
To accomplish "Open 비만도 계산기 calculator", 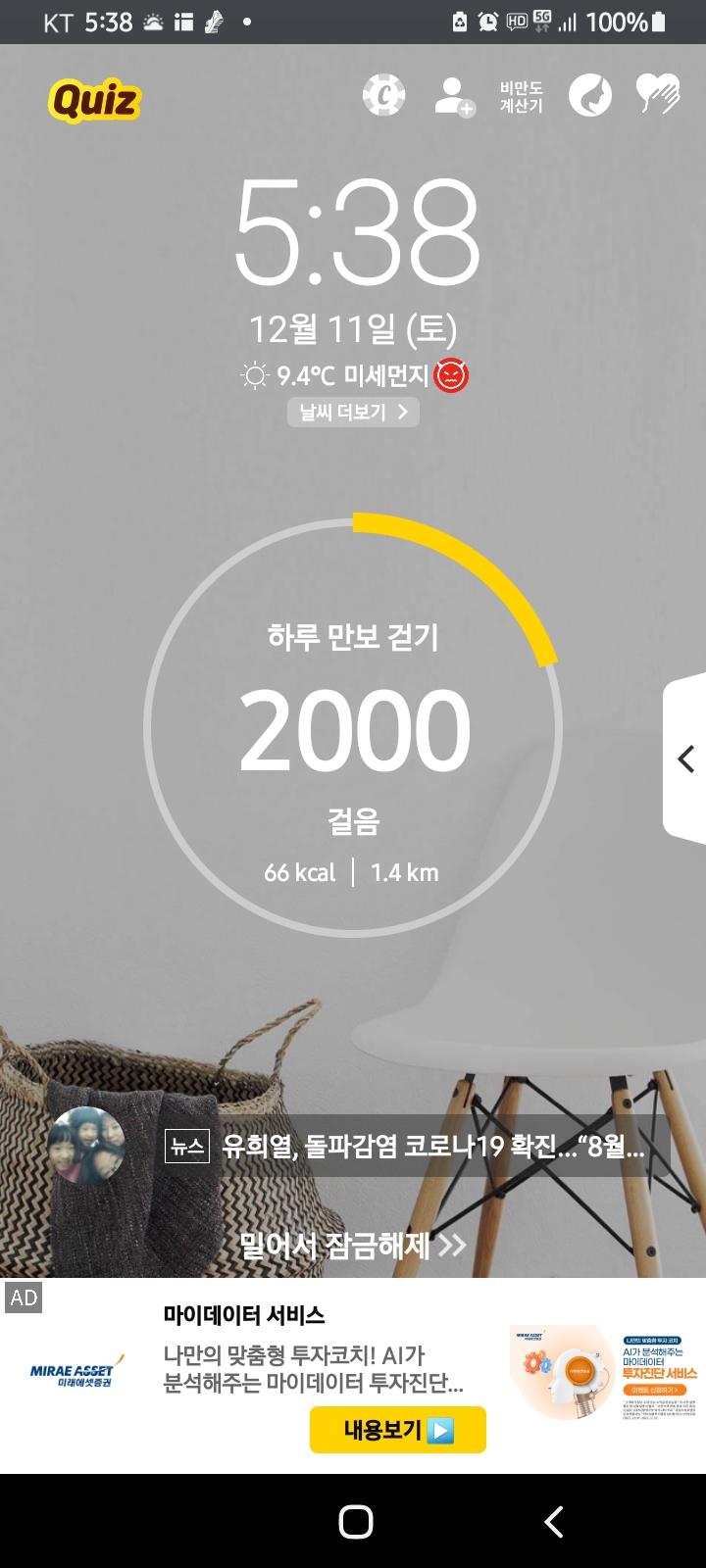I will pyautogui.click(x=521, y=96).
